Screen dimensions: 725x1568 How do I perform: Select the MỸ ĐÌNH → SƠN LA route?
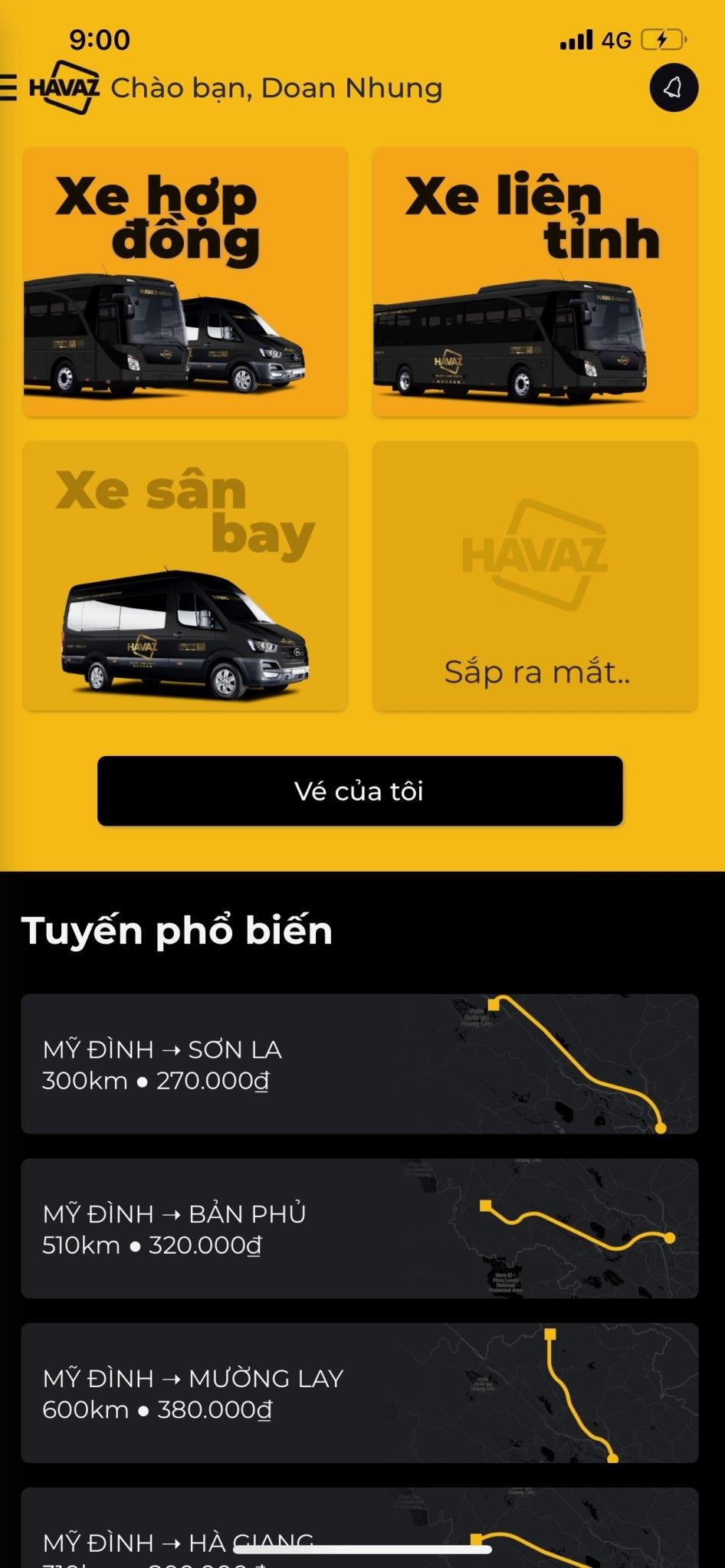(x=362, y=1064)
